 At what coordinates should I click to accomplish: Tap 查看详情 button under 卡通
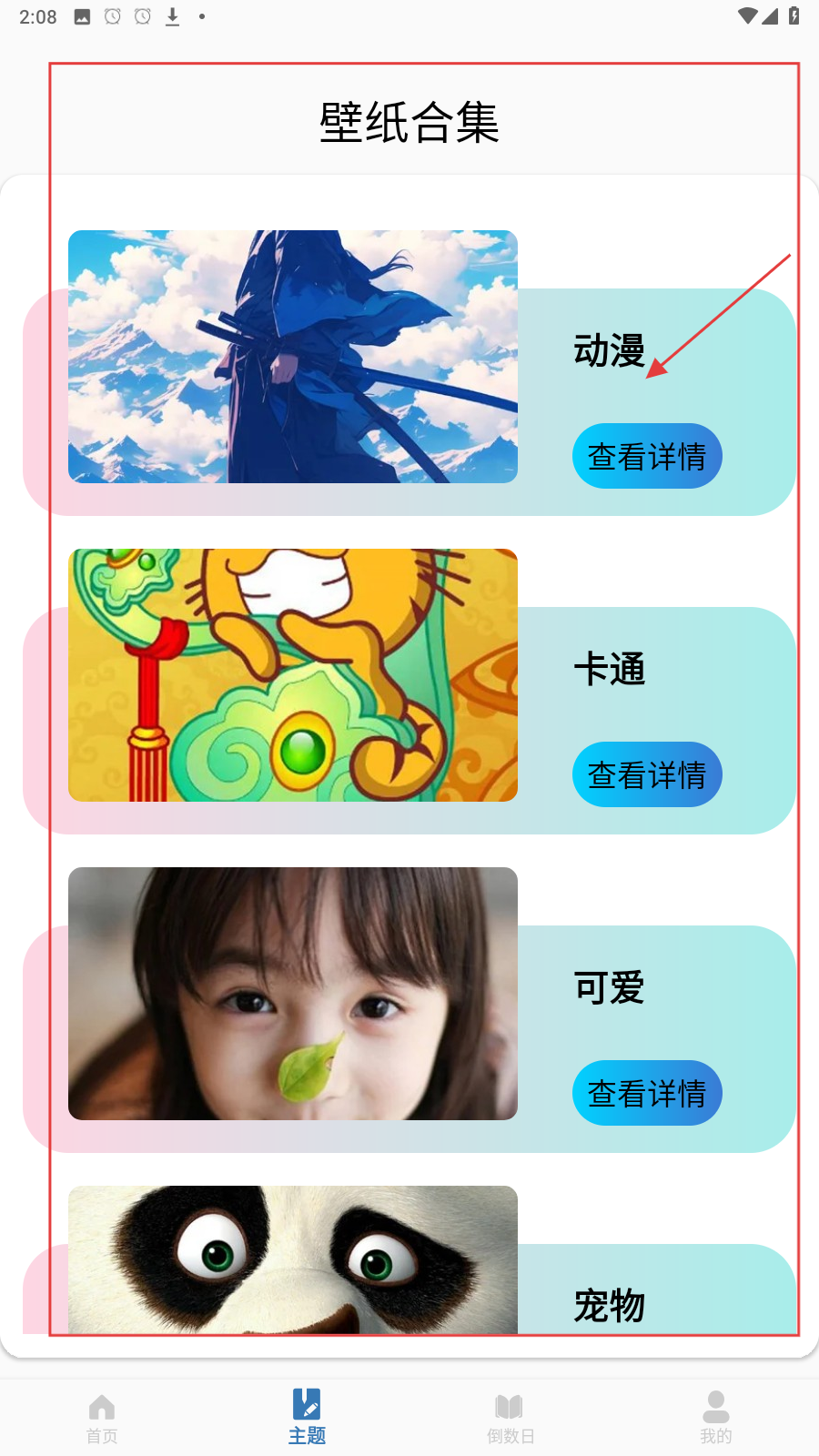[647, 774]
